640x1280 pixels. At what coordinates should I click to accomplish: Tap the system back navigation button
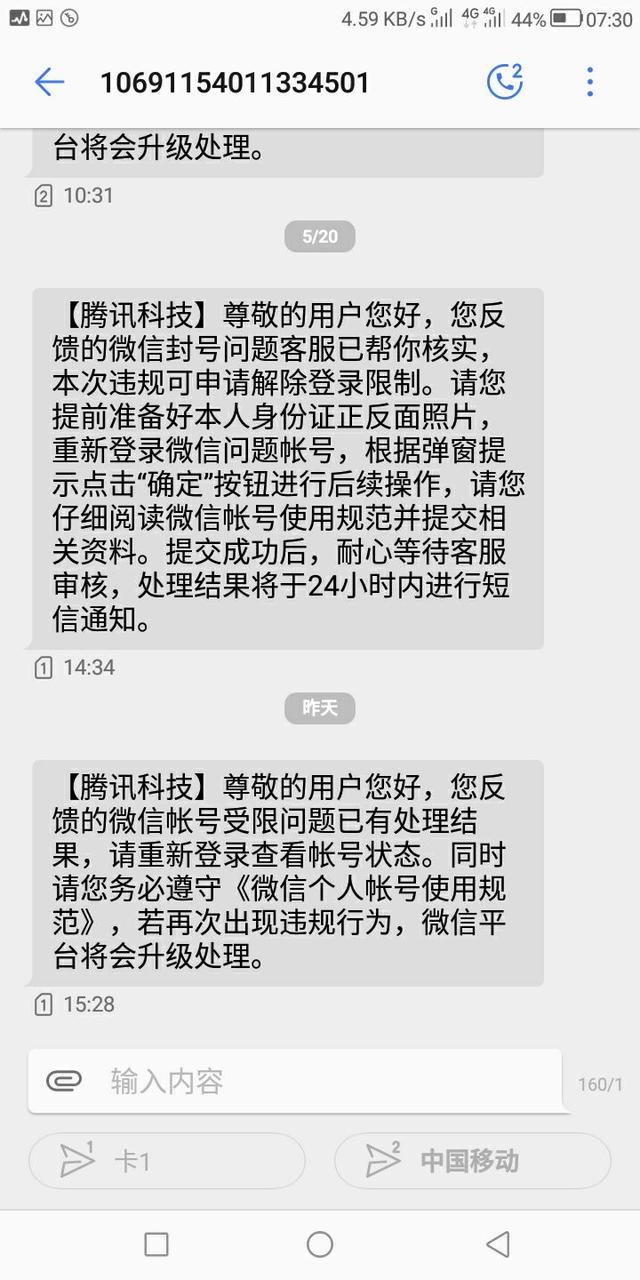tap(497, 1244)
